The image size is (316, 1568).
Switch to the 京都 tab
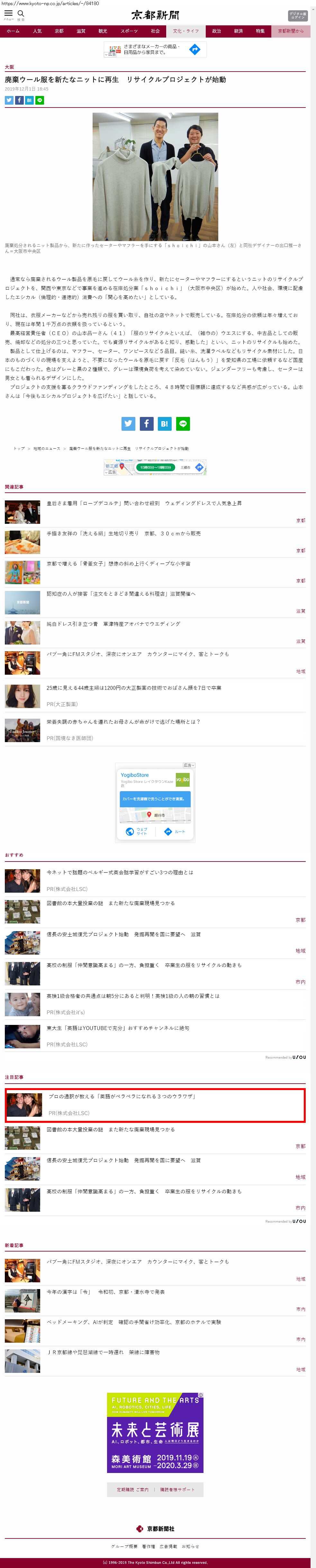(59, 31)
